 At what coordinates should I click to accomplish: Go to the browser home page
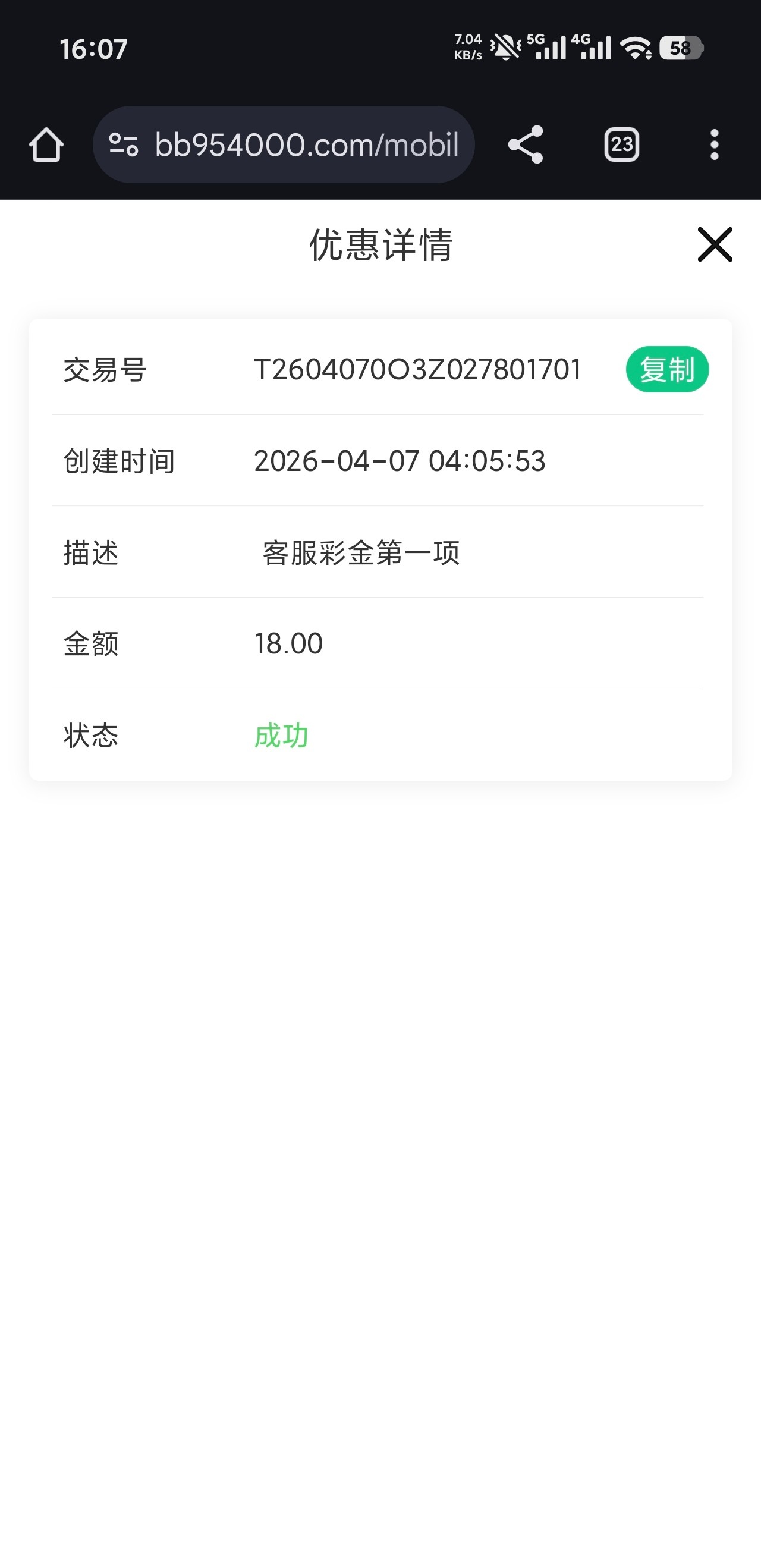click(46, 145)
